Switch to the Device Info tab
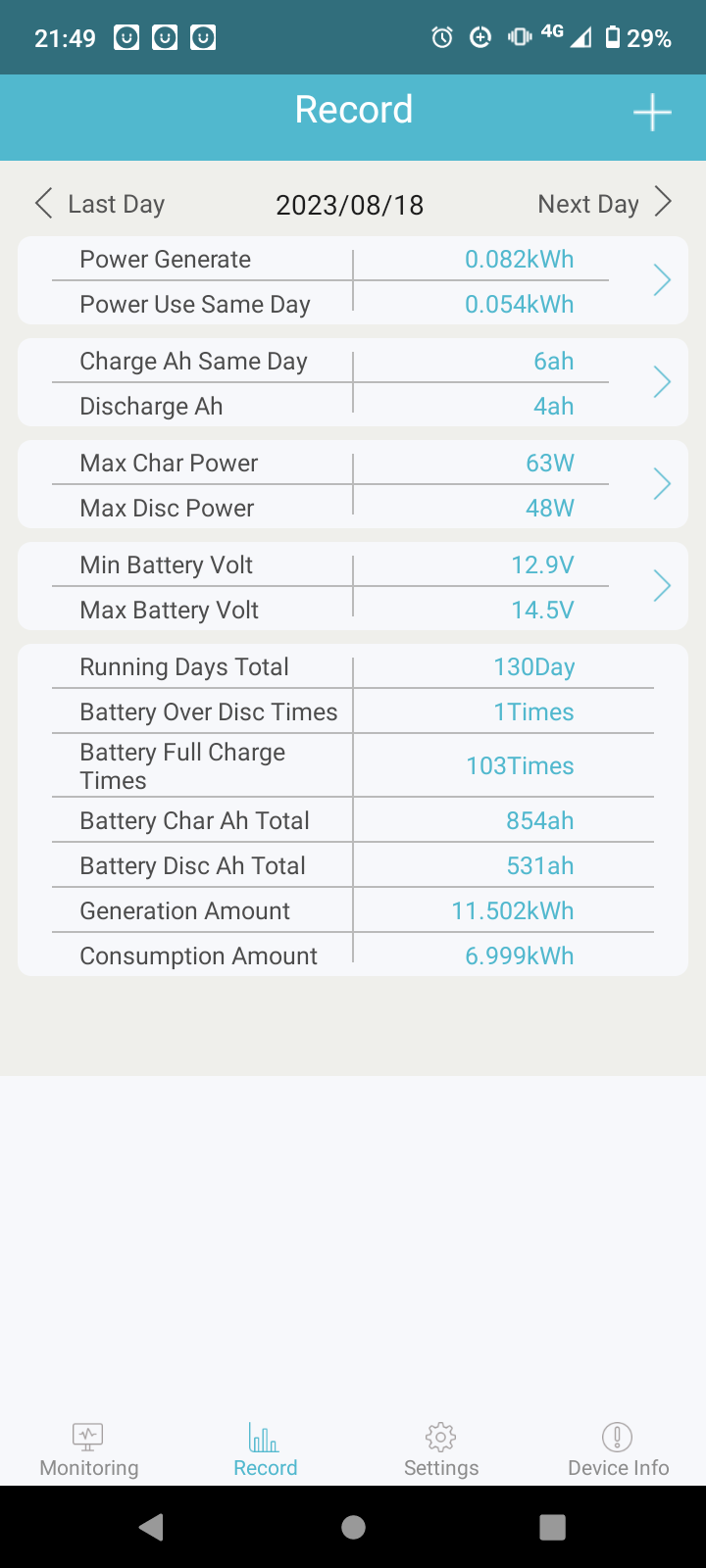 (618, 1450)
